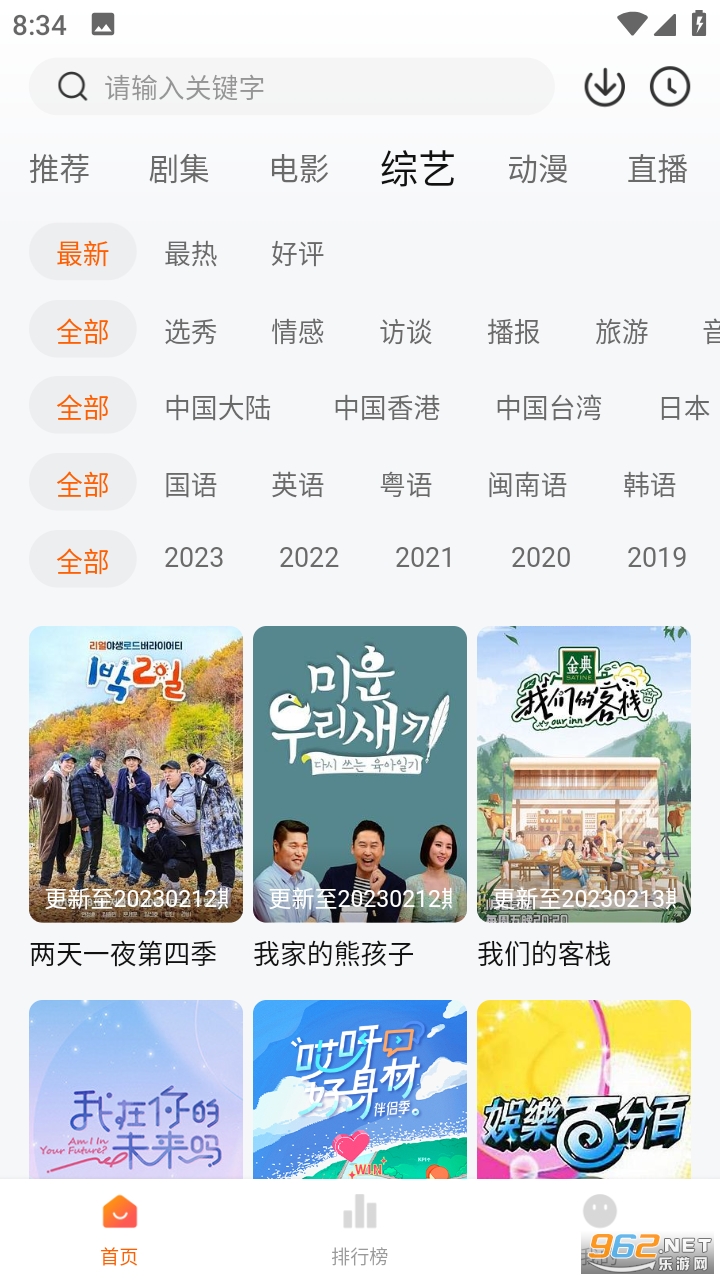Switch to the 剧集 tab
The image size is (720, 1280).
[179, 169]
